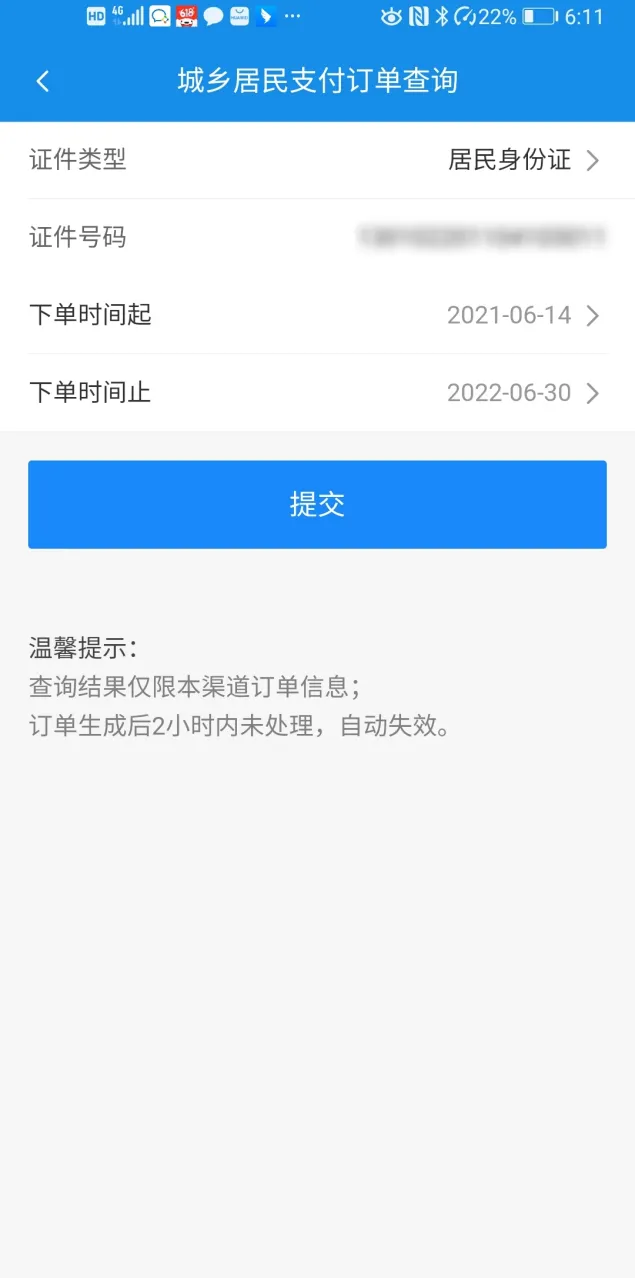Screen dimensions: 635x1278
Task: Go back from the order query page
Action: (x=43, y=82)
